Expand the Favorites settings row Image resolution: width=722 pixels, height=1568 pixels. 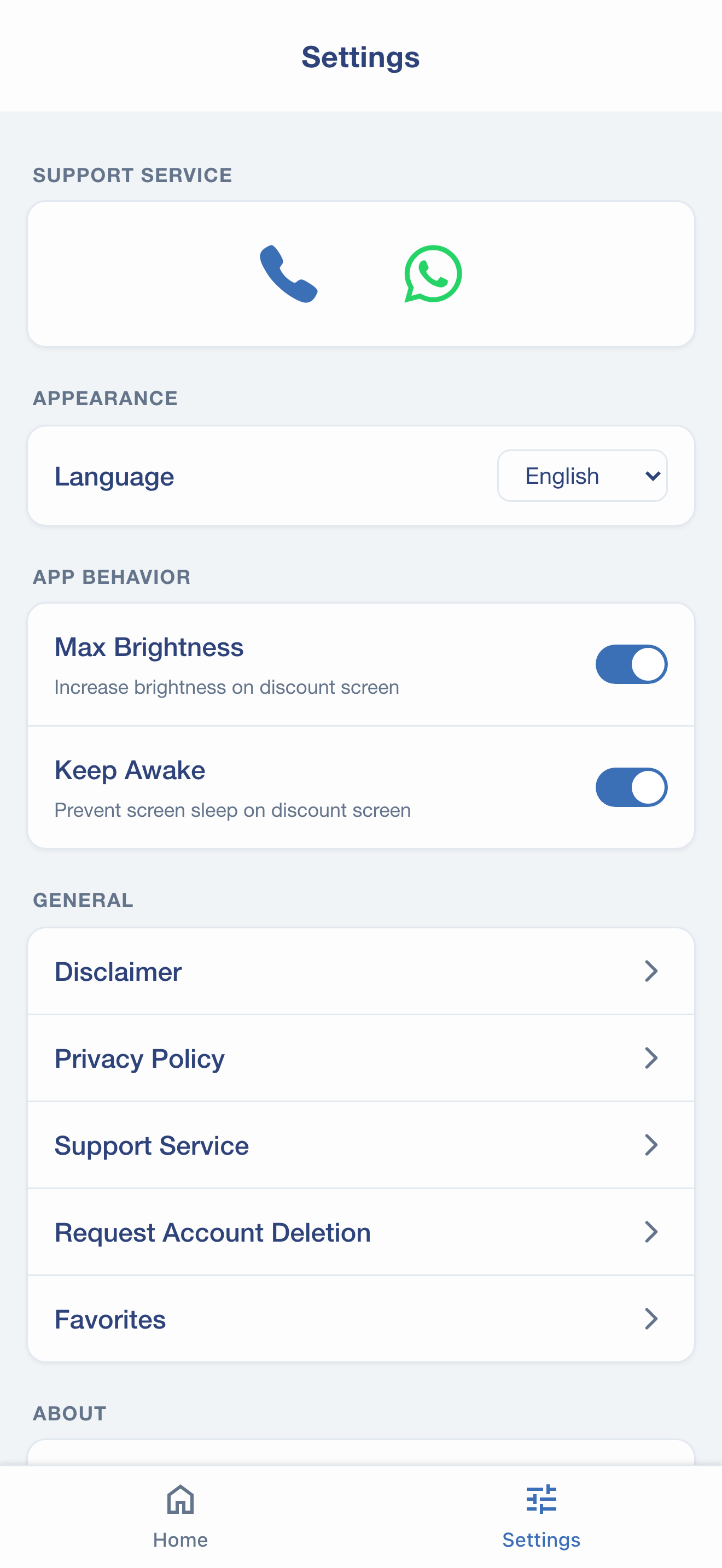361,1319
